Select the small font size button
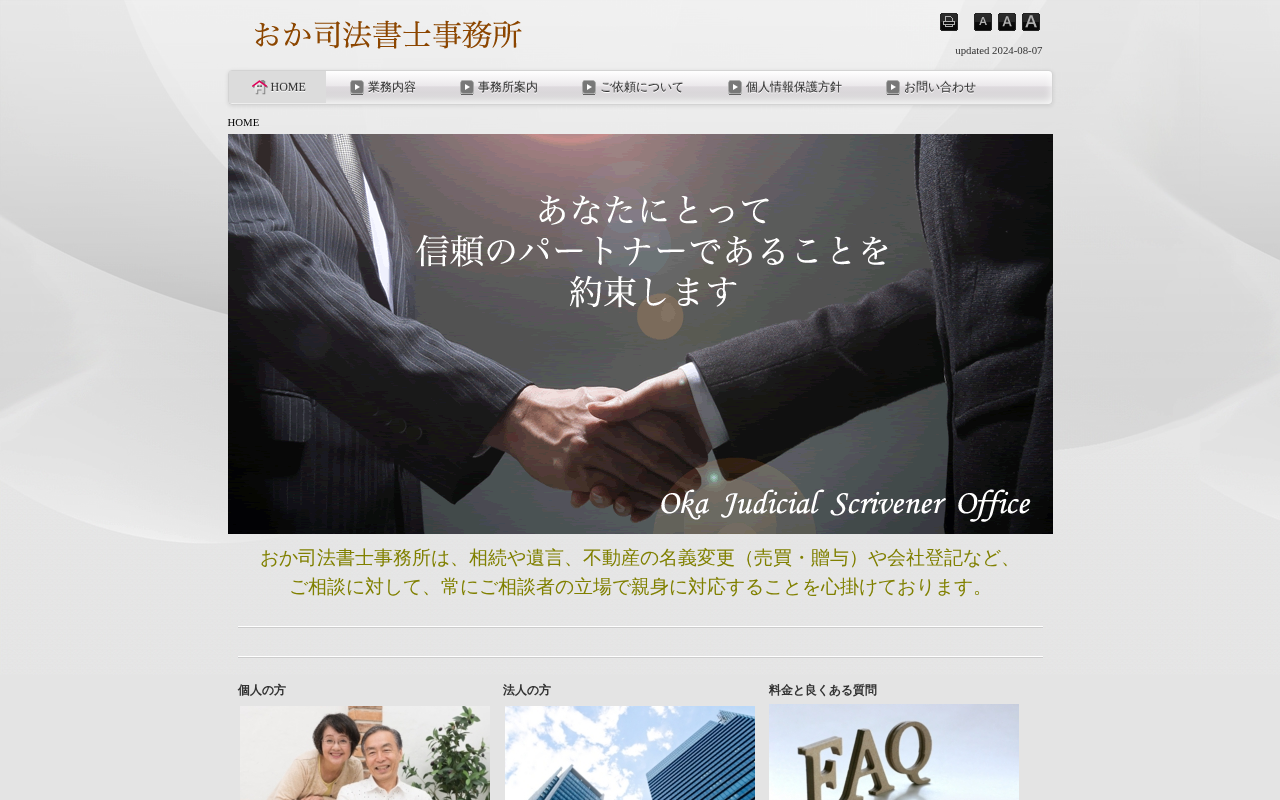The width and height of the screenshot is (1280, 800). pyautogui.click(x=983, y=22)
